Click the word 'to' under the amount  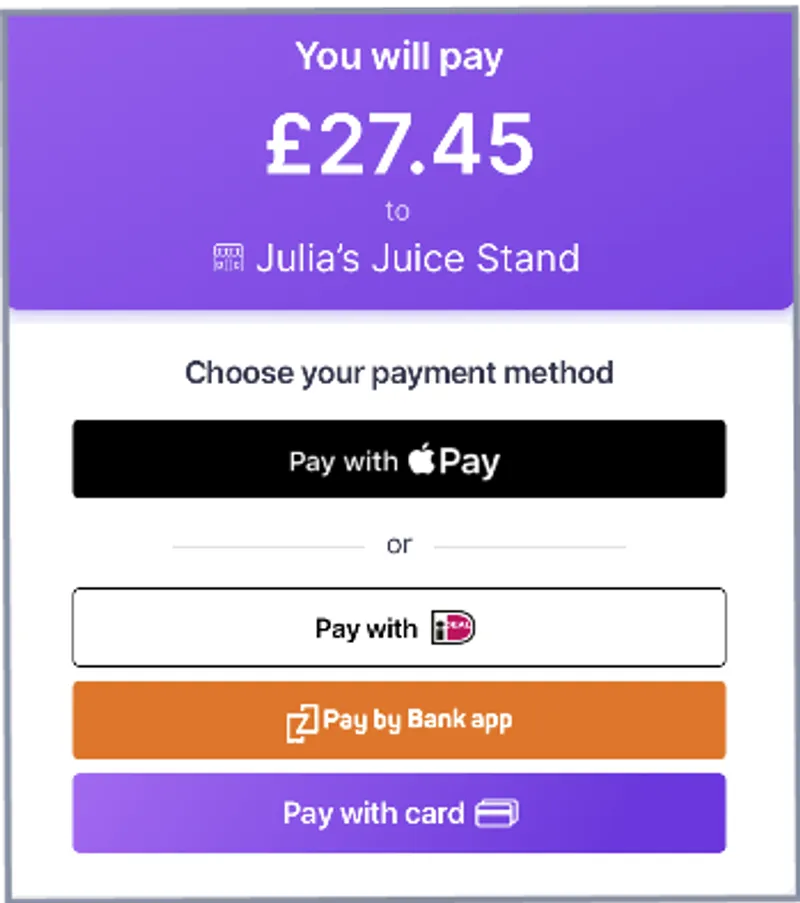[398, 210]
